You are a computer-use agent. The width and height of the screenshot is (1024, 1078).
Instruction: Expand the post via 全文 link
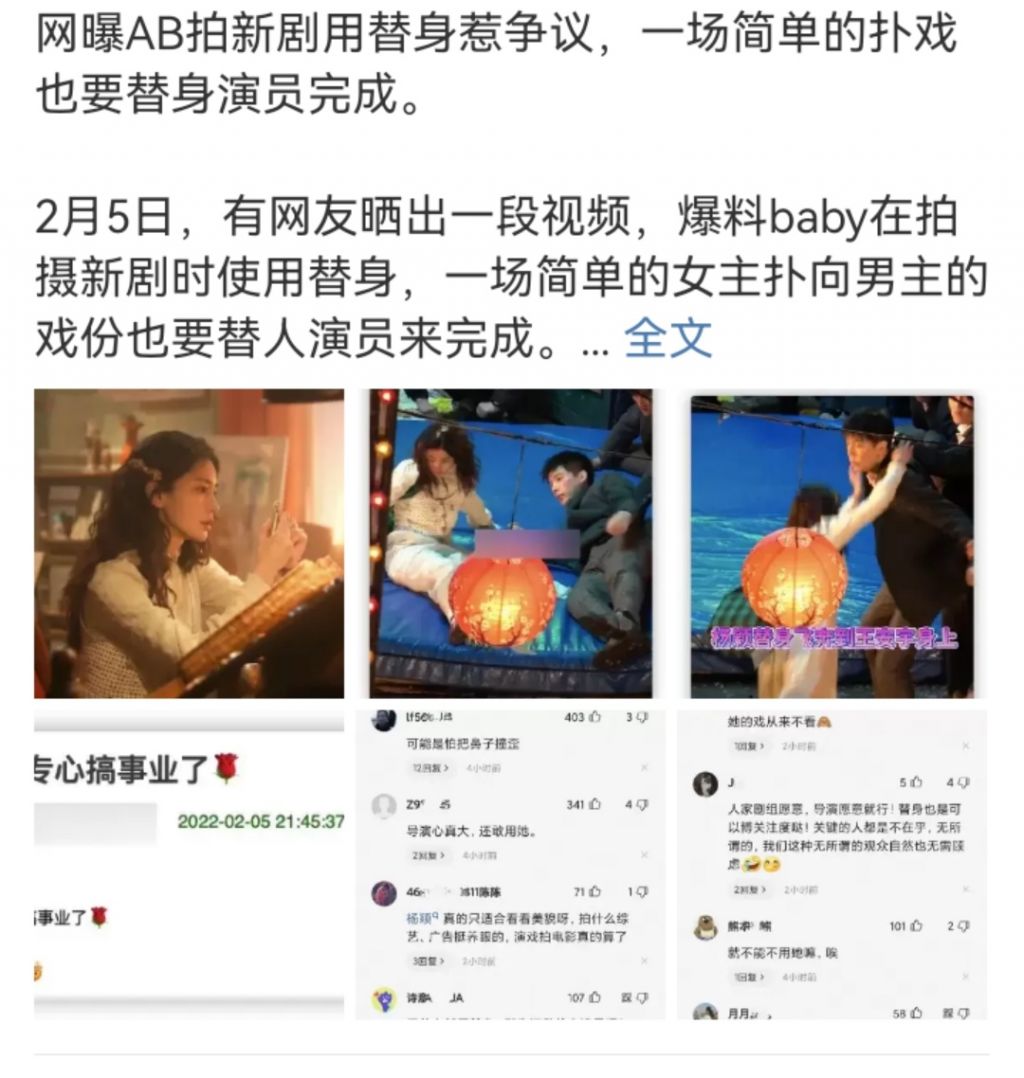[x=668, y=338]
